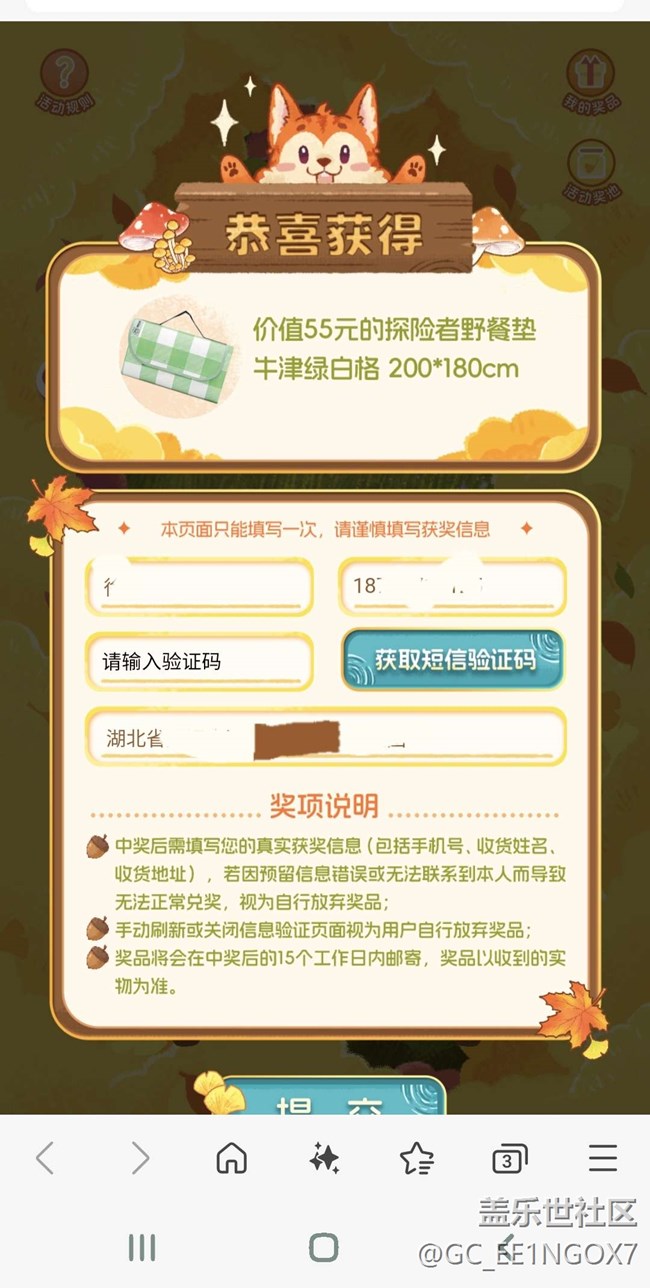Viewport: 650px width, 1288px height.
Task: Open the browser home page
Action: pos(231,1158)
